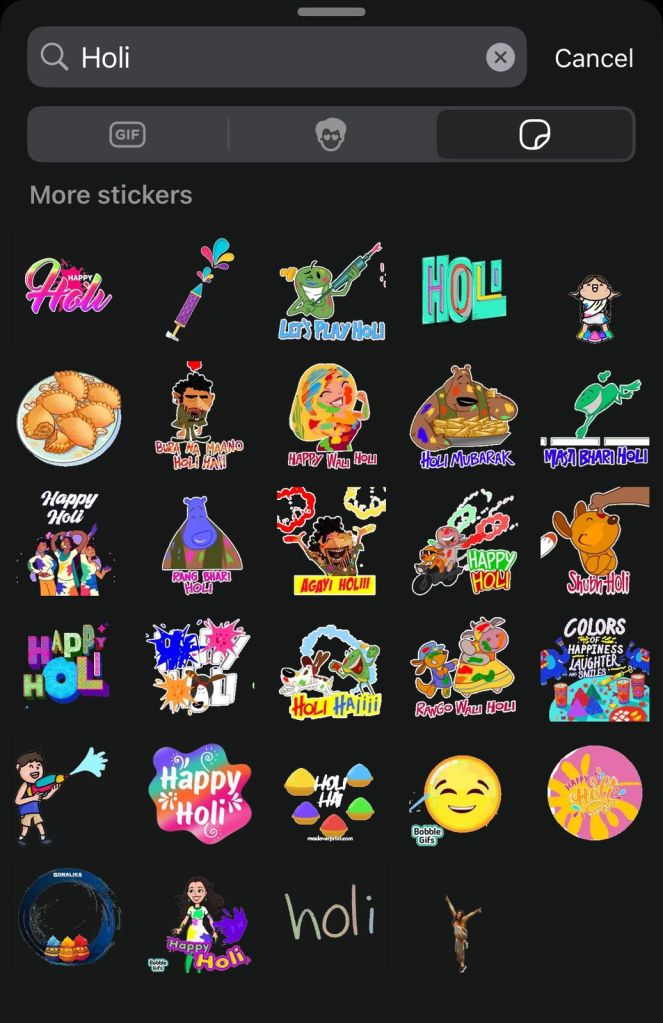Clear the search text
This screenshot has height=1023, width=663.
tap(500, 58)
